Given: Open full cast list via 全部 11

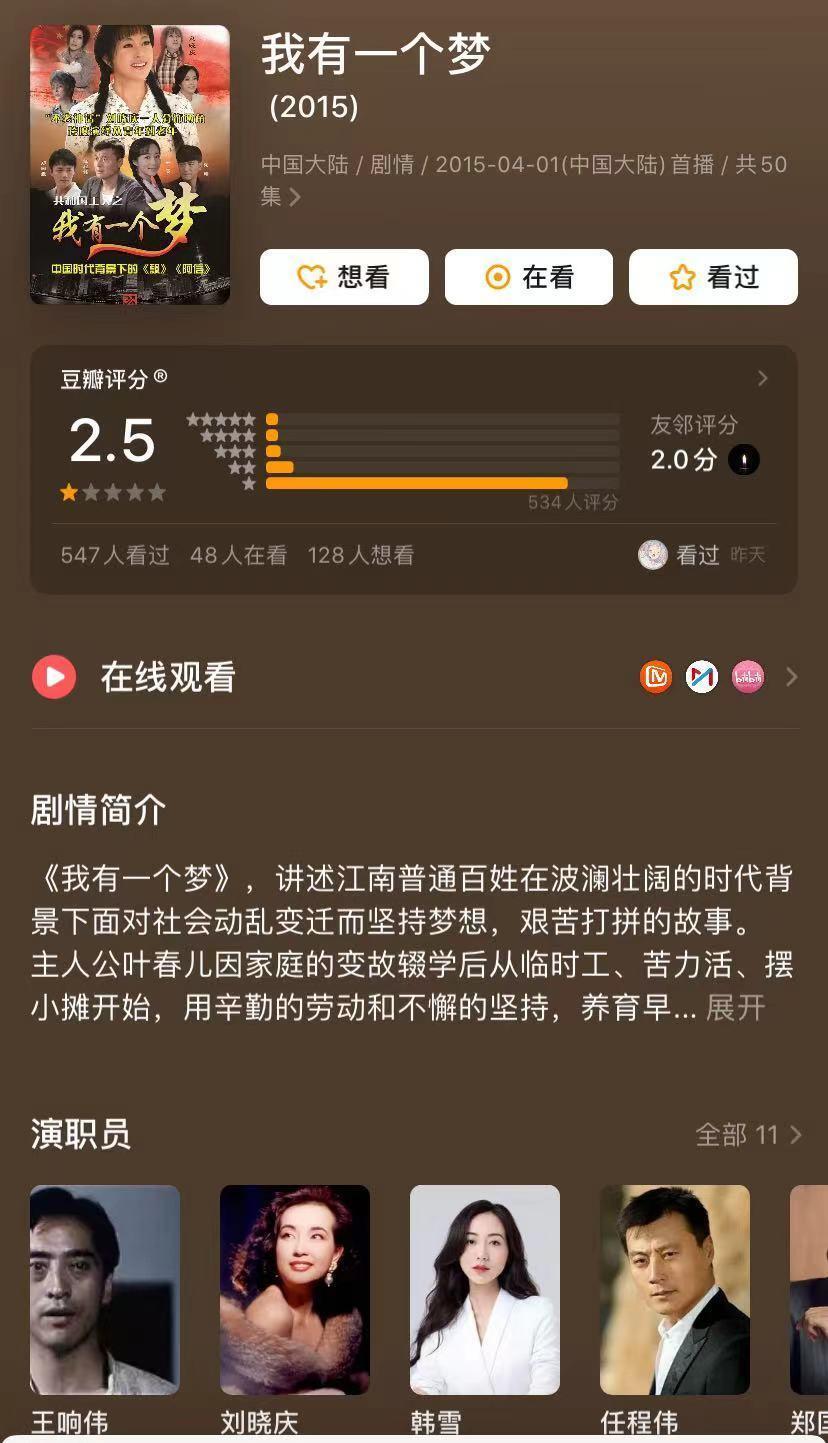Looking at the screenshot, I should pos(739,1134).
